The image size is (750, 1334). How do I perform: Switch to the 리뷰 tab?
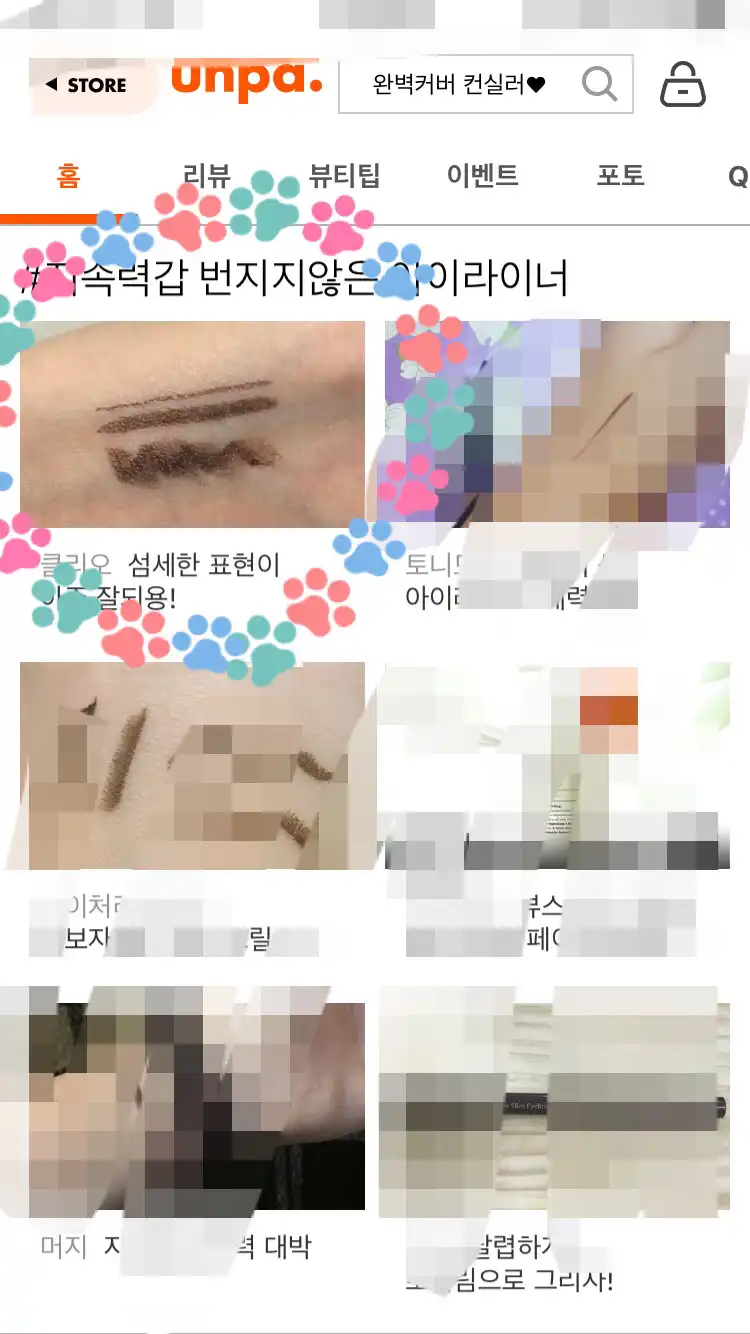click(x=206, y=177)
